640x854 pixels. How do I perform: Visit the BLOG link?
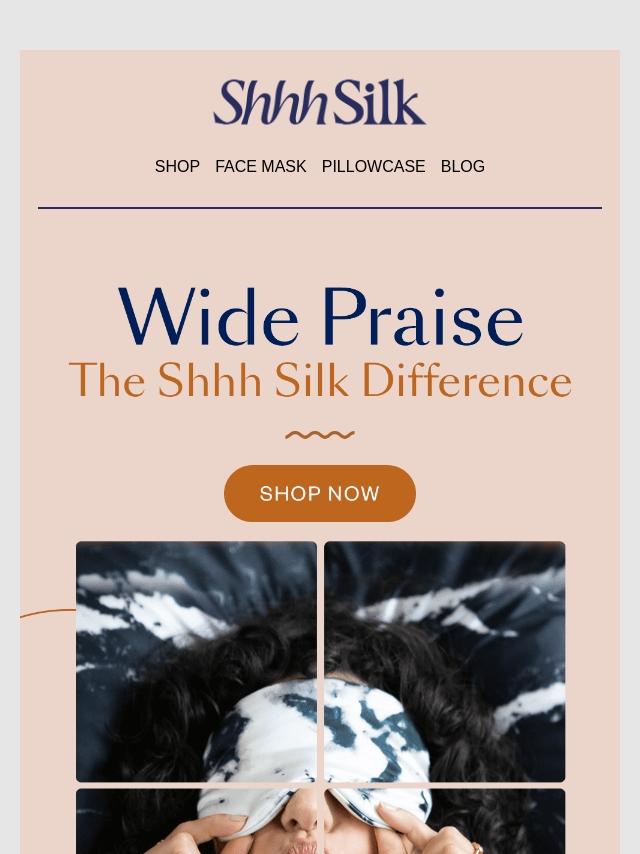pos(462,166)
